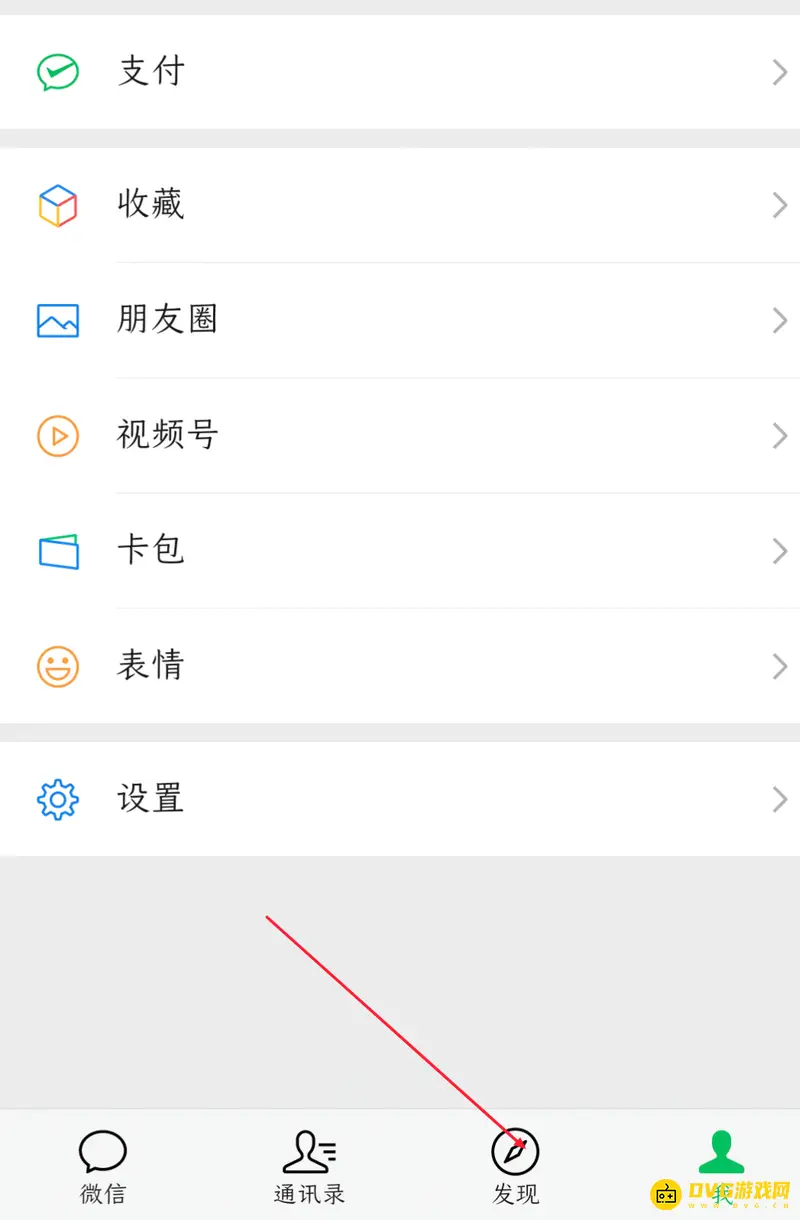Tap the Settings gear icon
The image size is (800, 1220).
click(x=58, y=799)
